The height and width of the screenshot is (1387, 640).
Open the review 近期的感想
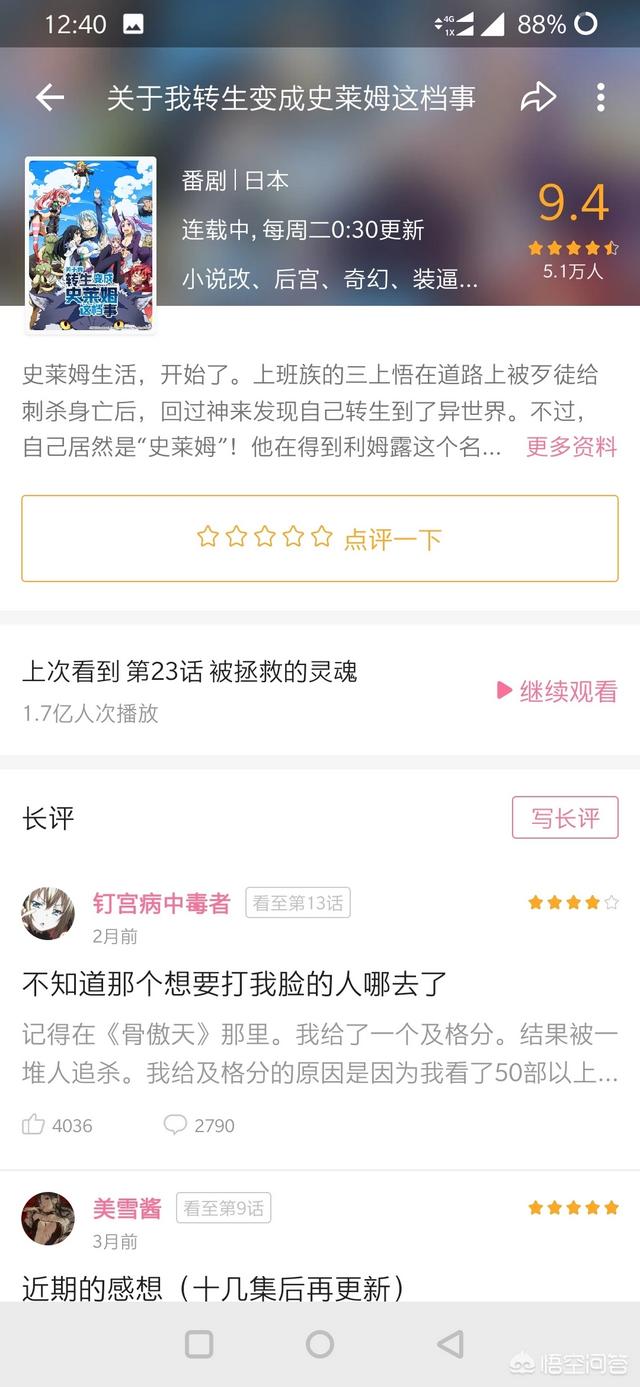[x=213, y=1288]
